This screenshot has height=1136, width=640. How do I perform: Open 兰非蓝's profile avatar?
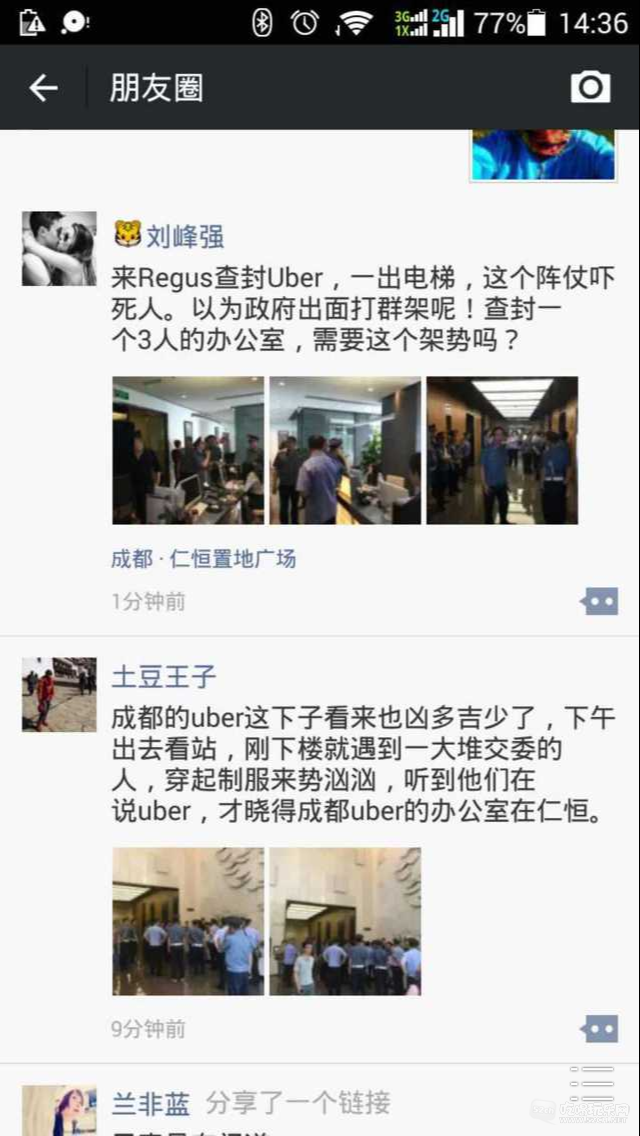59,1110
